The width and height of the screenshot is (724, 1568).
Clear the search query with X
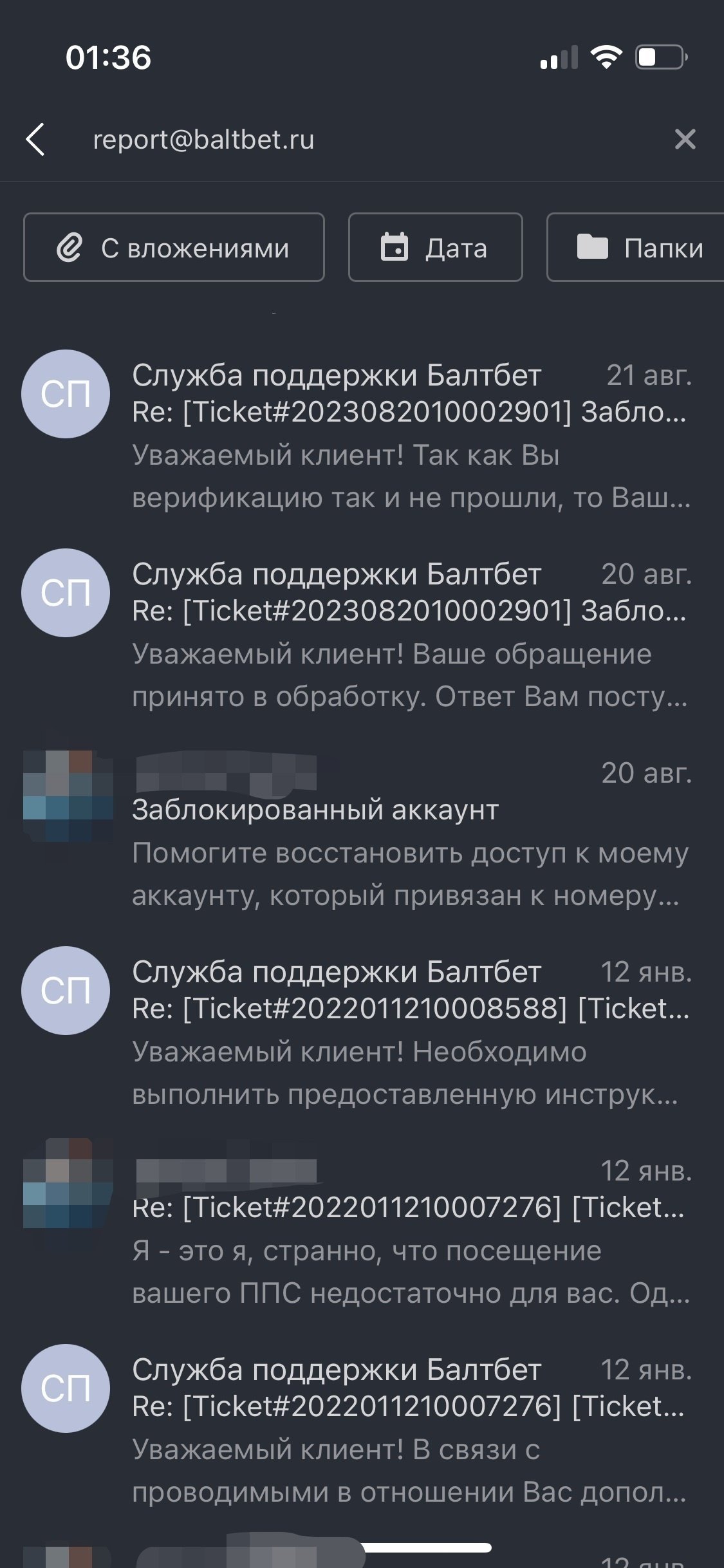click(685, 139)
